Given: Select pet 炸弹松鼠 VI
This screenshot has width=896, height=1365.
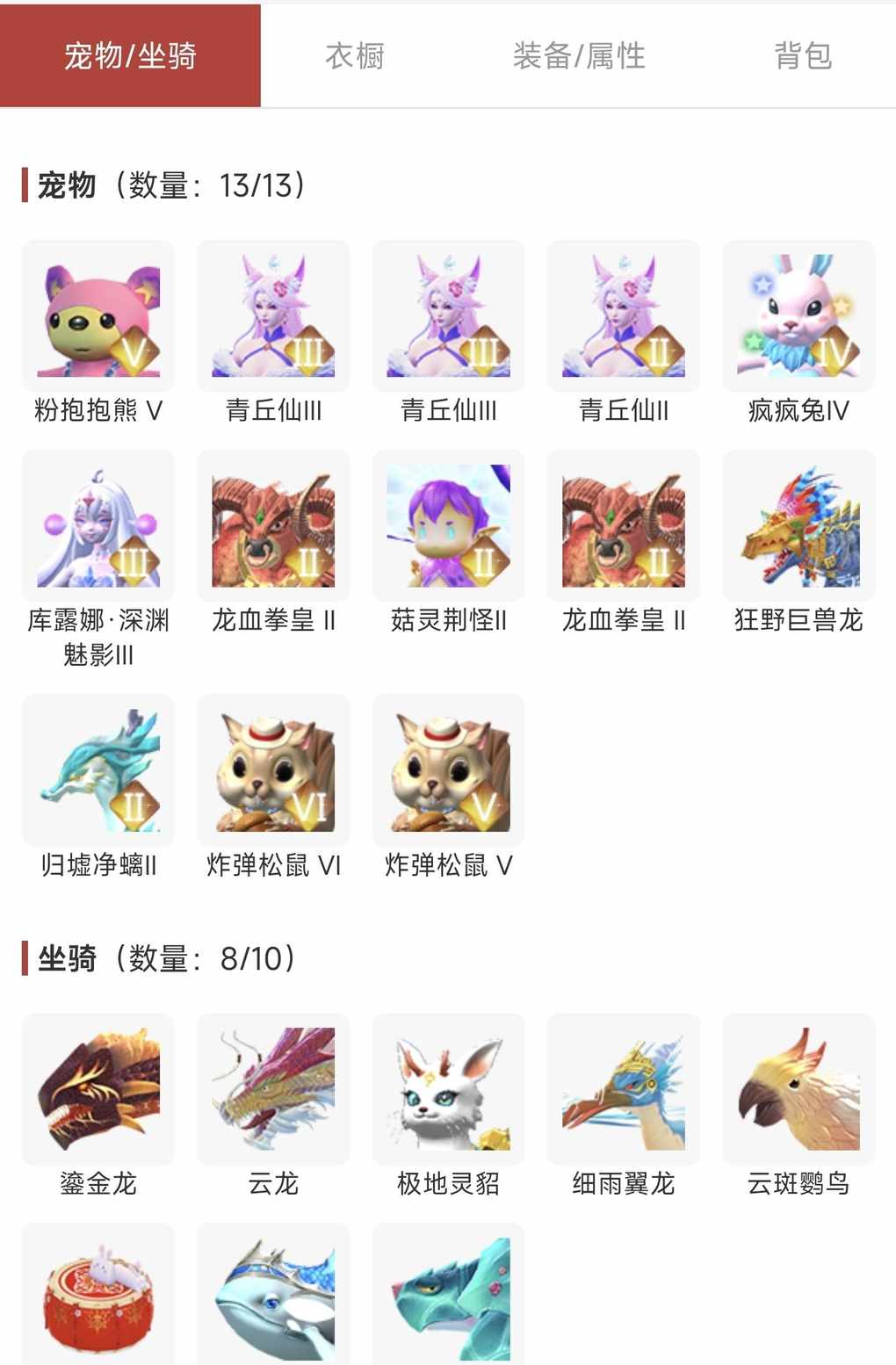Looking at the screenshot, I should pos(273,770).
